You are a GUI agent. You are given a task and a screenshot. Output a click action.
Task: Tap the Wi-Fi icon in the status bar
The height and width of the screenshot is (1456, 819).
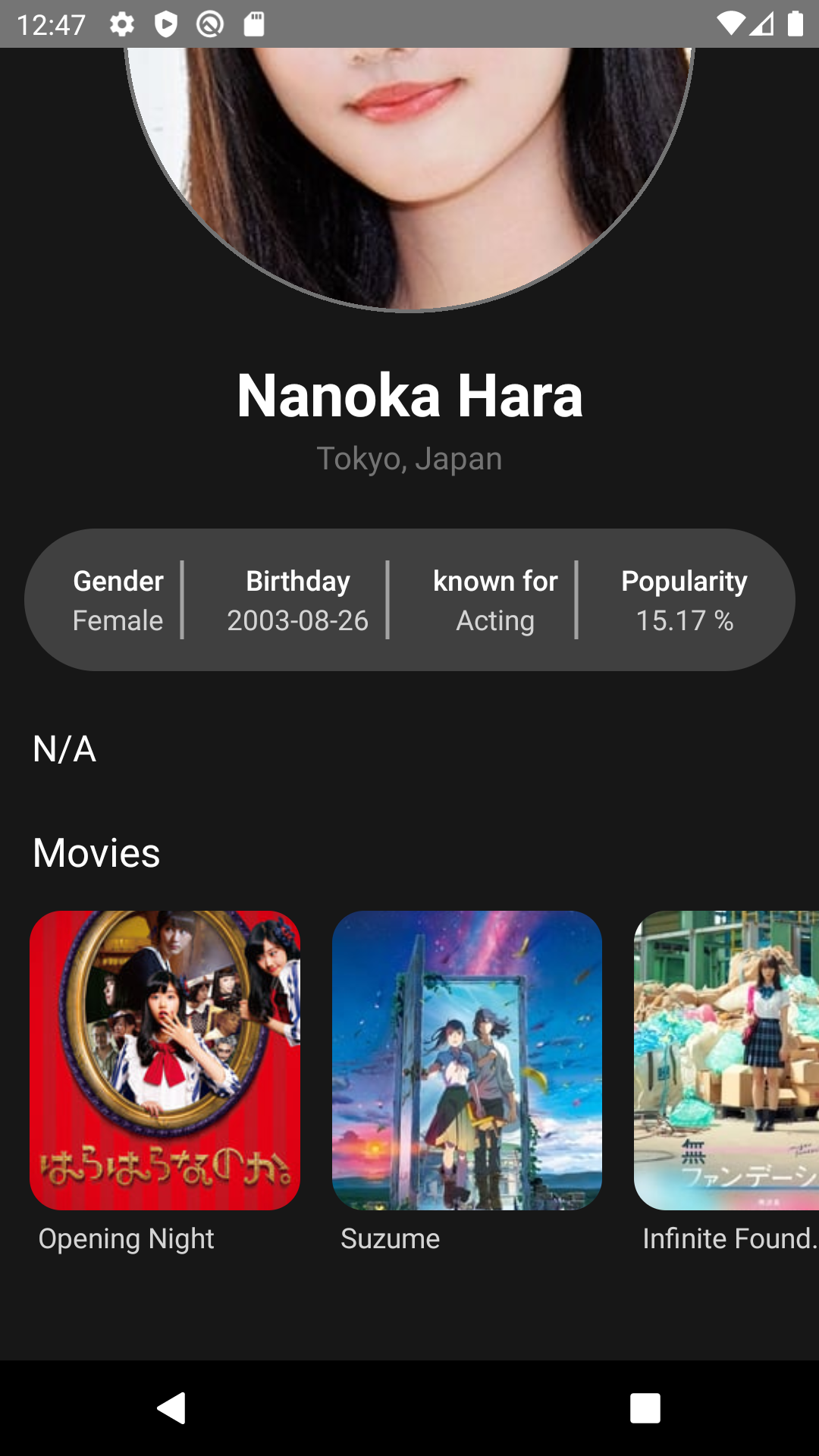tap(730, 23)
